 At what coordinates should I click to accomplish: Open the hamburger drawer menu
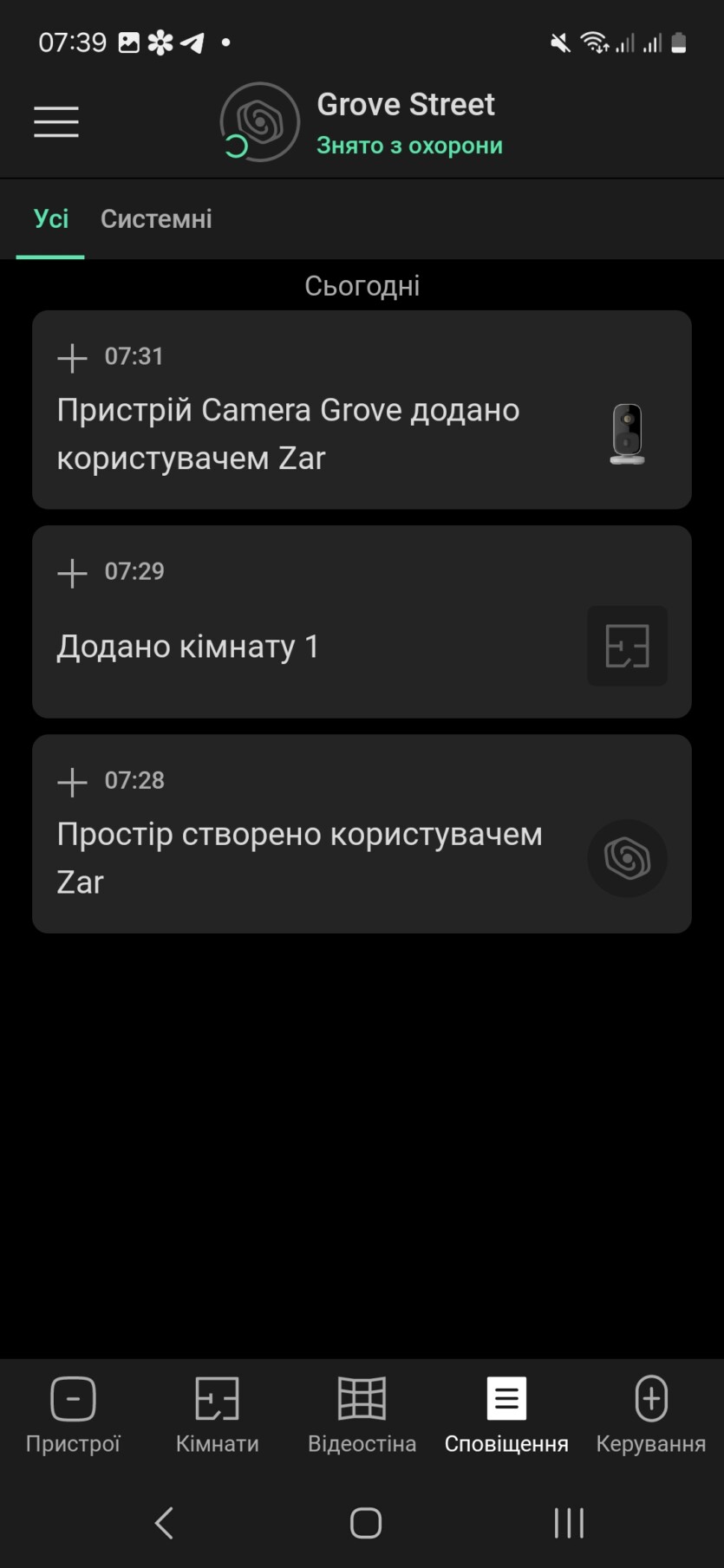[56, 121]
